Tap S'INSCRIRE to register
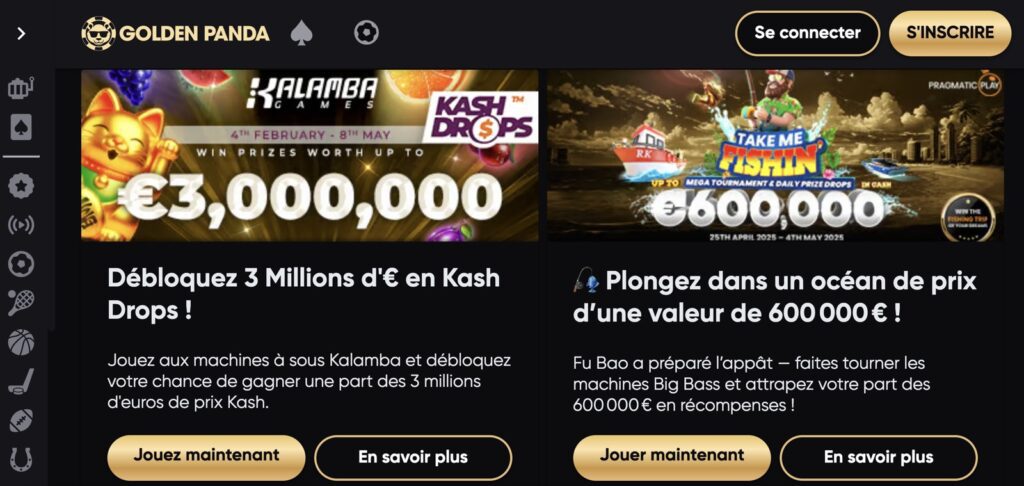The image size is (1024, 486). (x=949, y=33)
